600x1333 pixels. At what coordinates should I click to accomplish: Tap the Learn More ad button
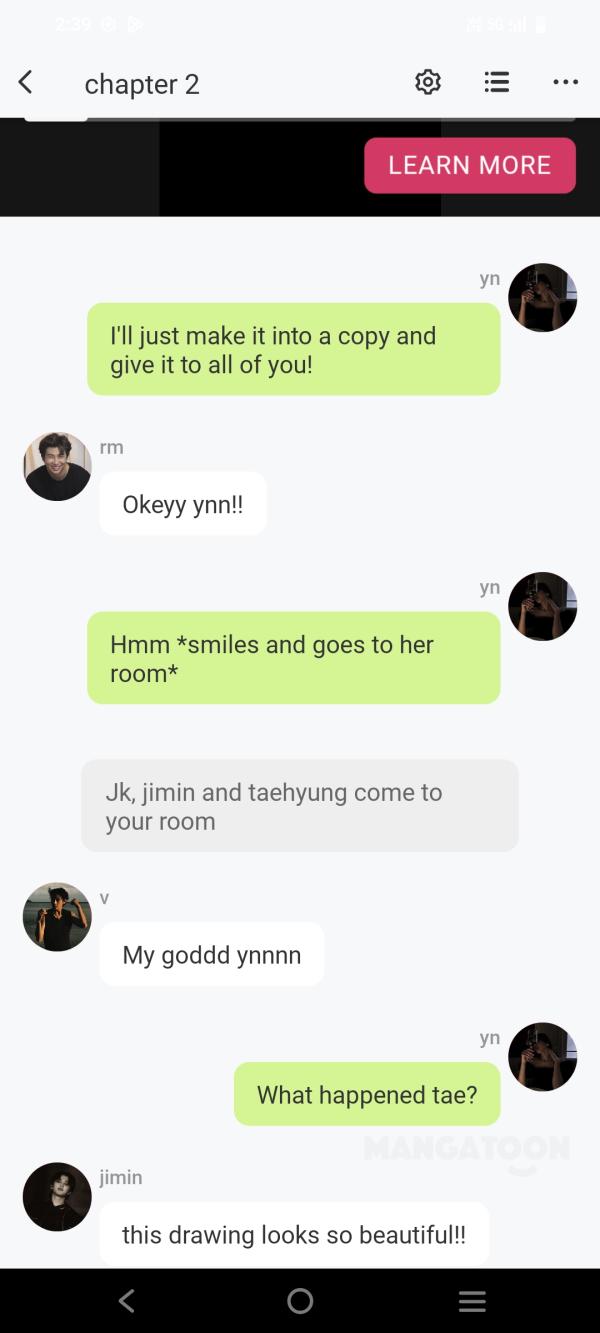pyautogui.click(x=469, y=165)
